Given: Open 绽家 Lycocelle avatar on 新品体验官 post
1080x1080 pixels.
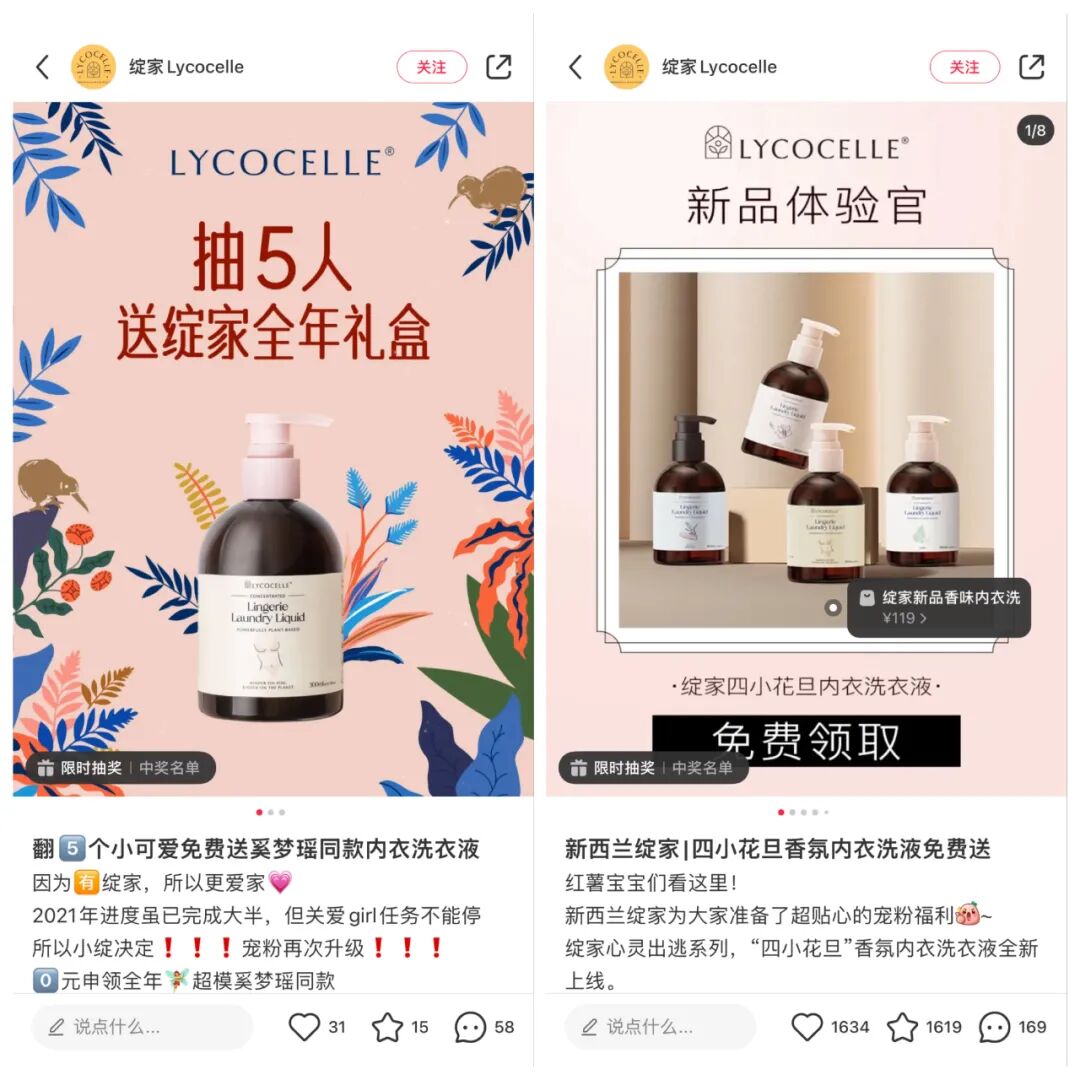Looking at the screenshot, I should point(626,67).
